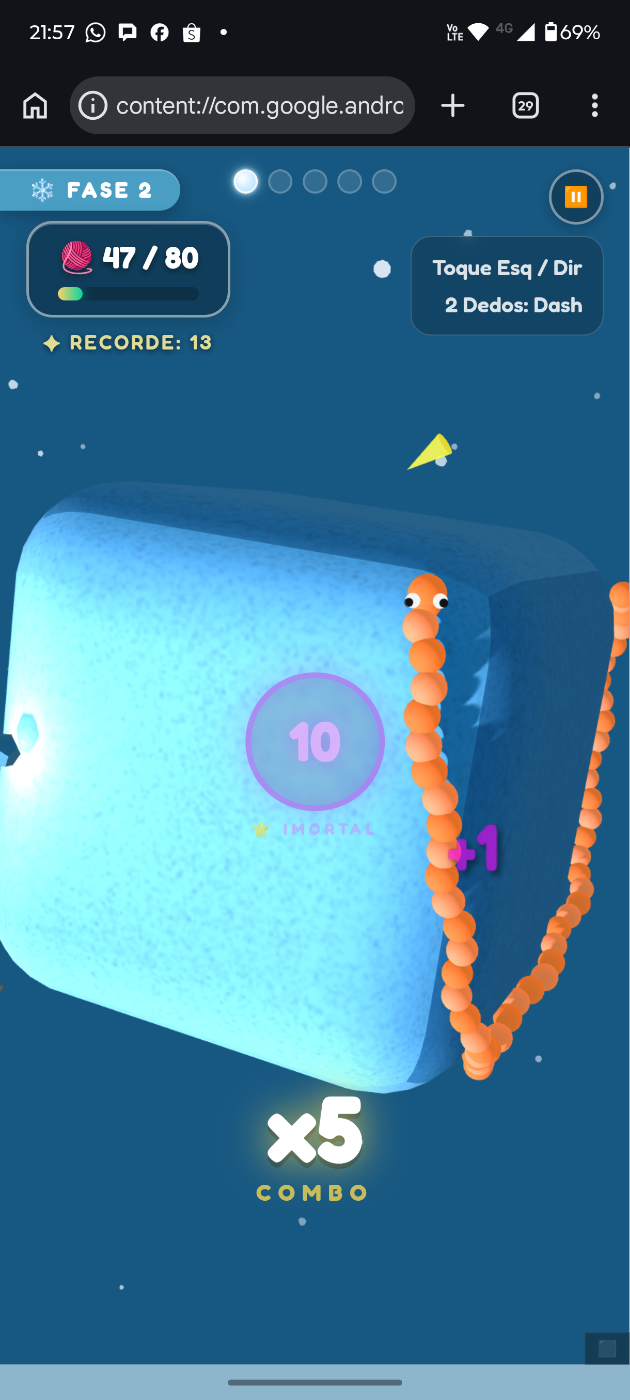Screen dimensions: 630x1400
Task: Open the browser overflow menu
Action: (x=594, y=105)
